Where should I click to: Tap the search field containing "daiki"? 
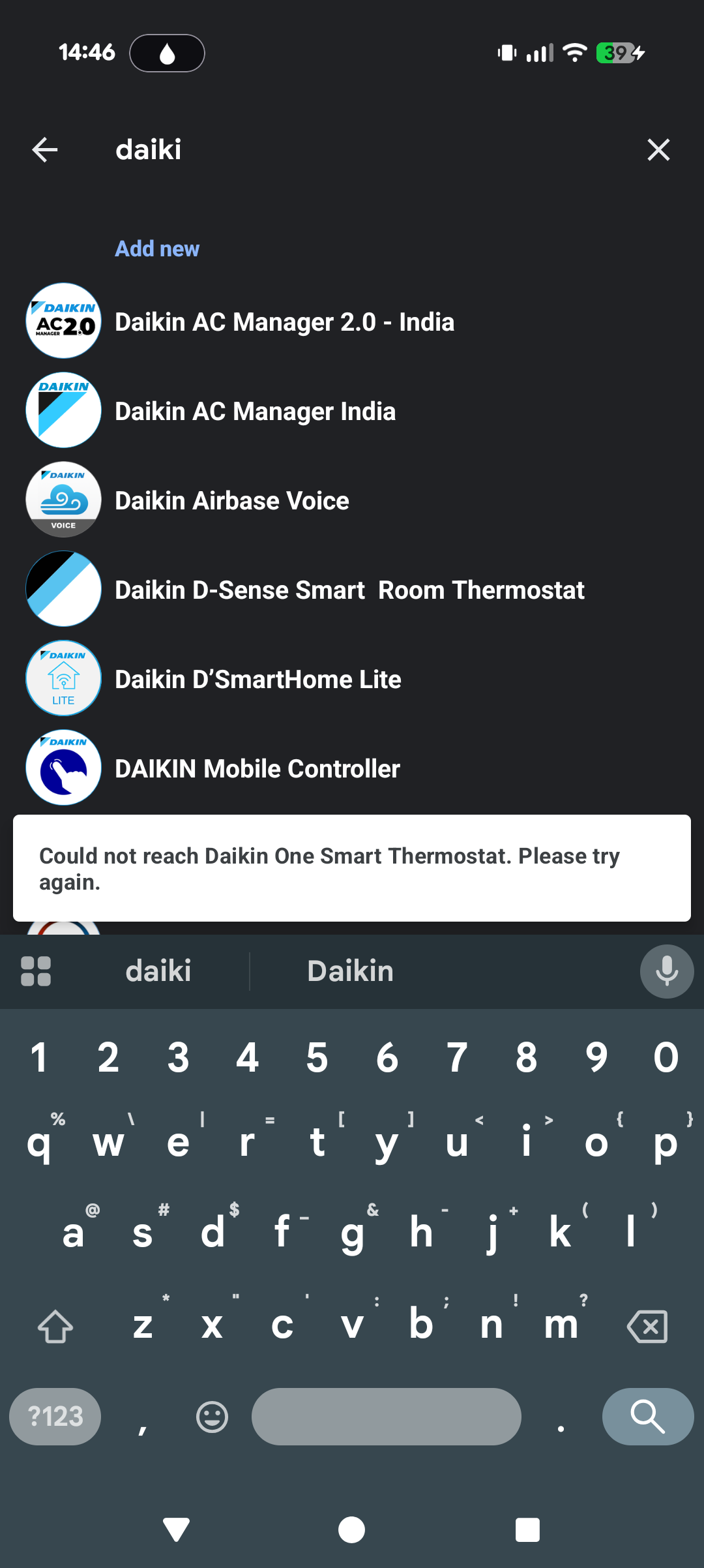pos(365,150)
